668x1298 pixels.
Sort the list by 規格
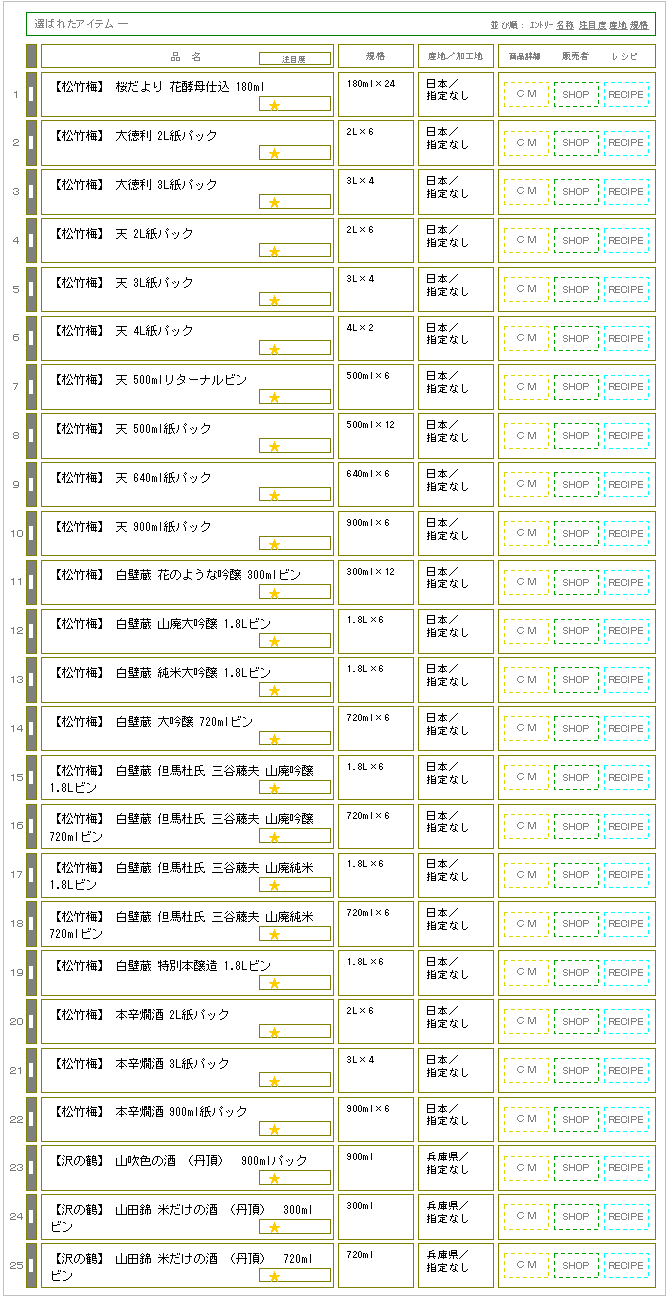click(640, 24)
